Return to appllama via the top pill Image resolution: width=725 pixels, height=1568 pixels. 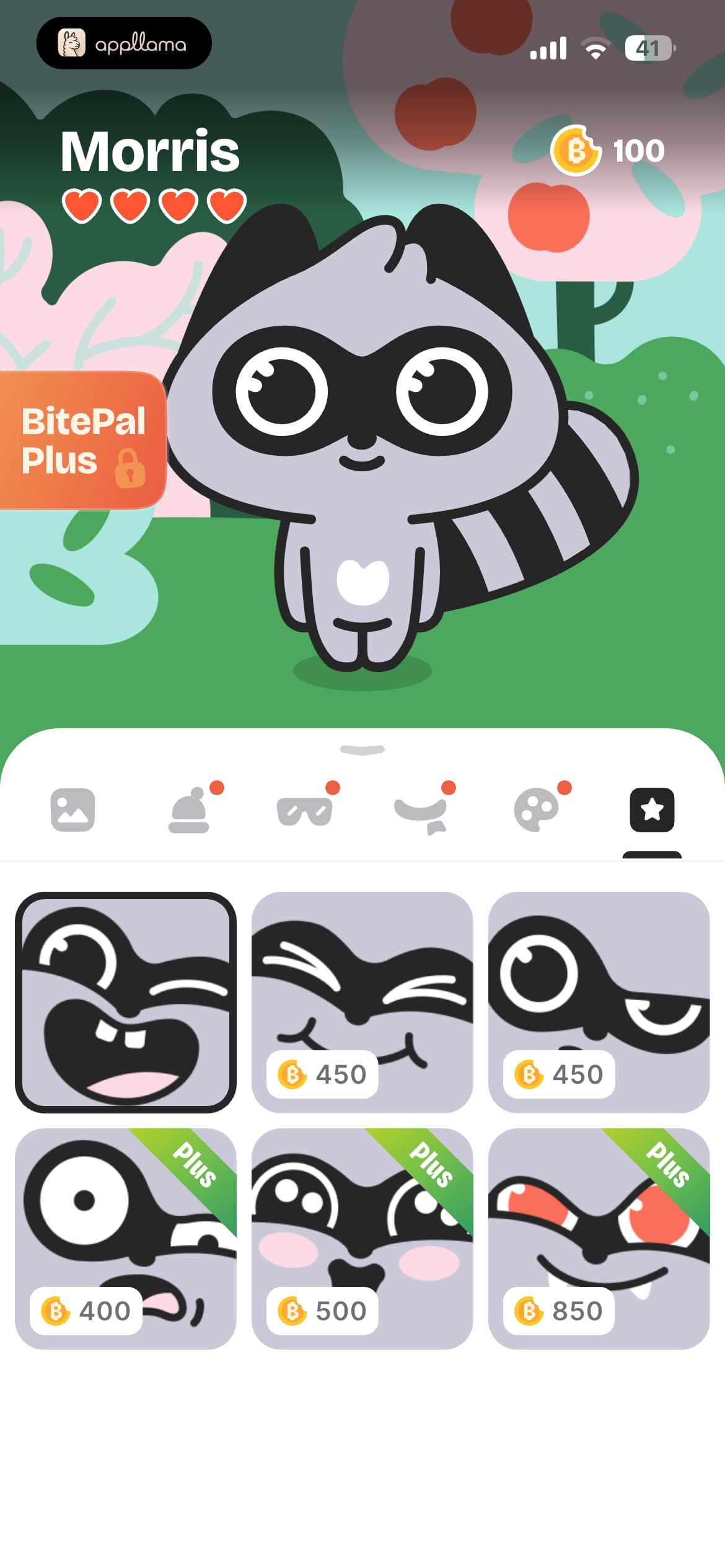tap(124, 43)
